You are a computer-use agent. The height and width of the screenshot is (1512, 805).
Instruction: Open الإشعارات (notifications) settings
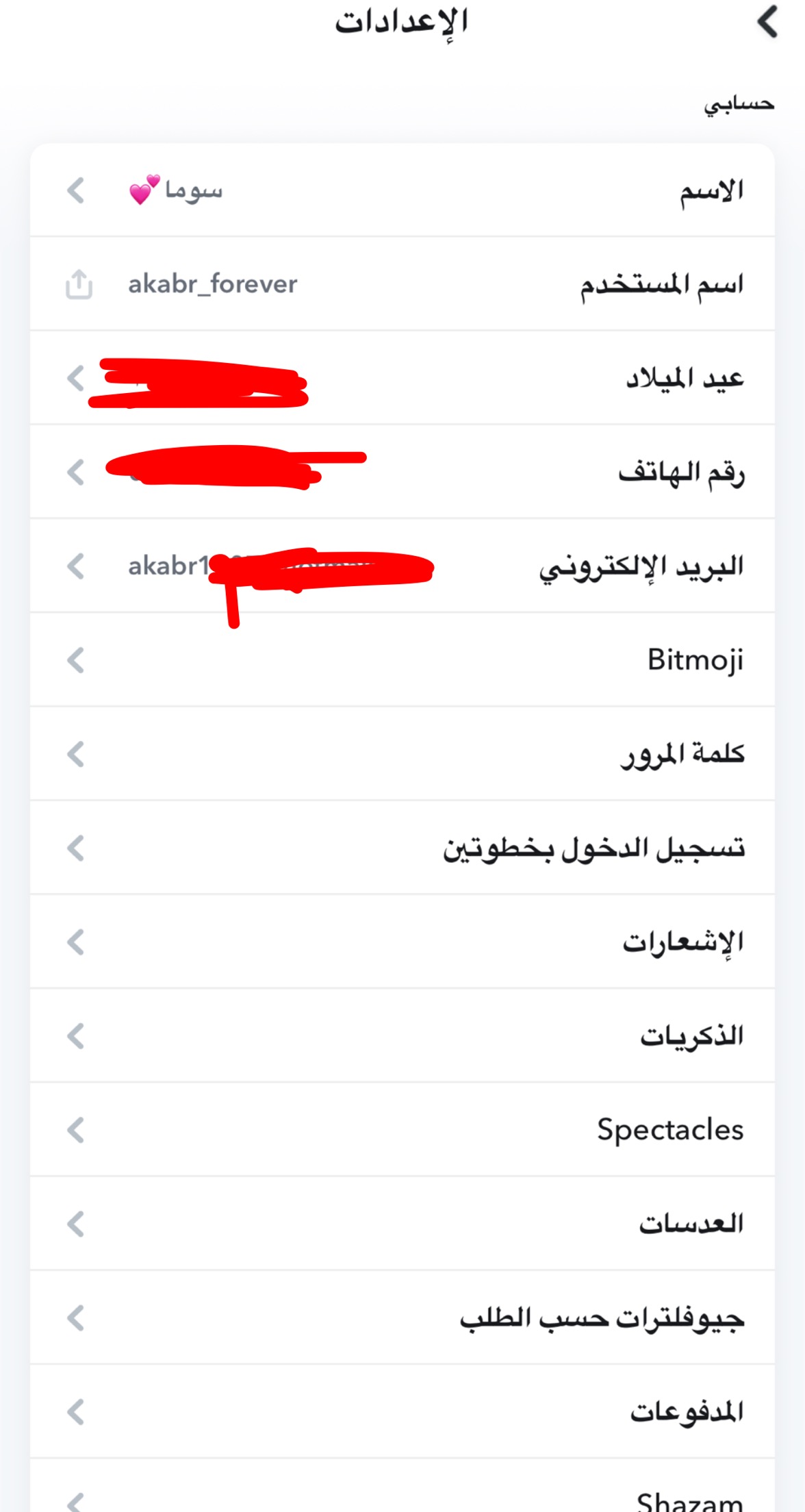tap(402, 942)
